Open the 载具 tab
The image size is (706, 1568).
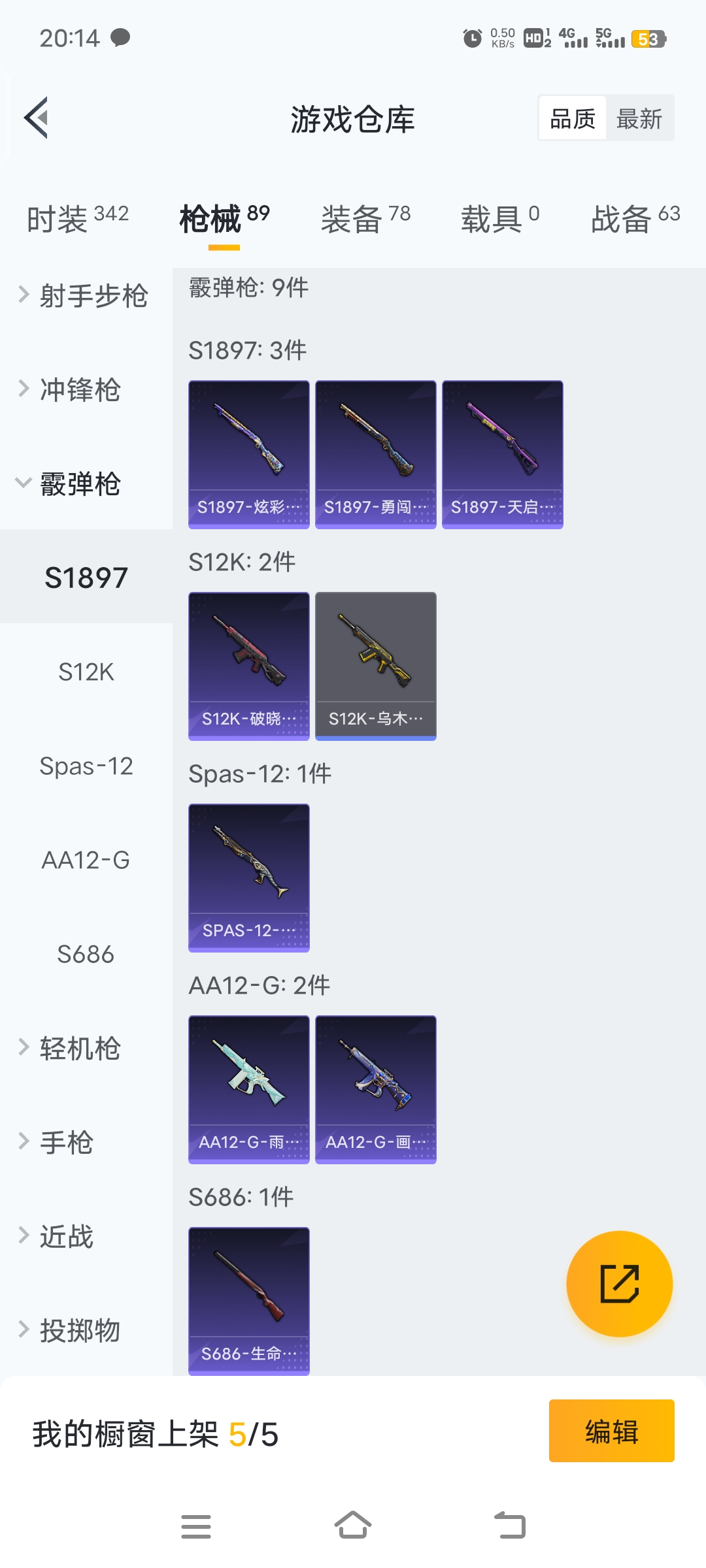499,219
